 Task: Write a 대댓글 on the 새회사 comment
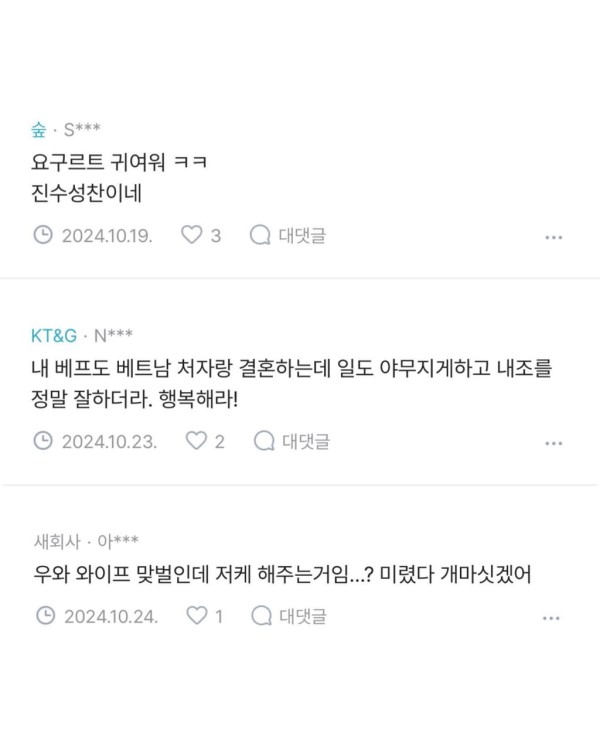pos(289,616)
